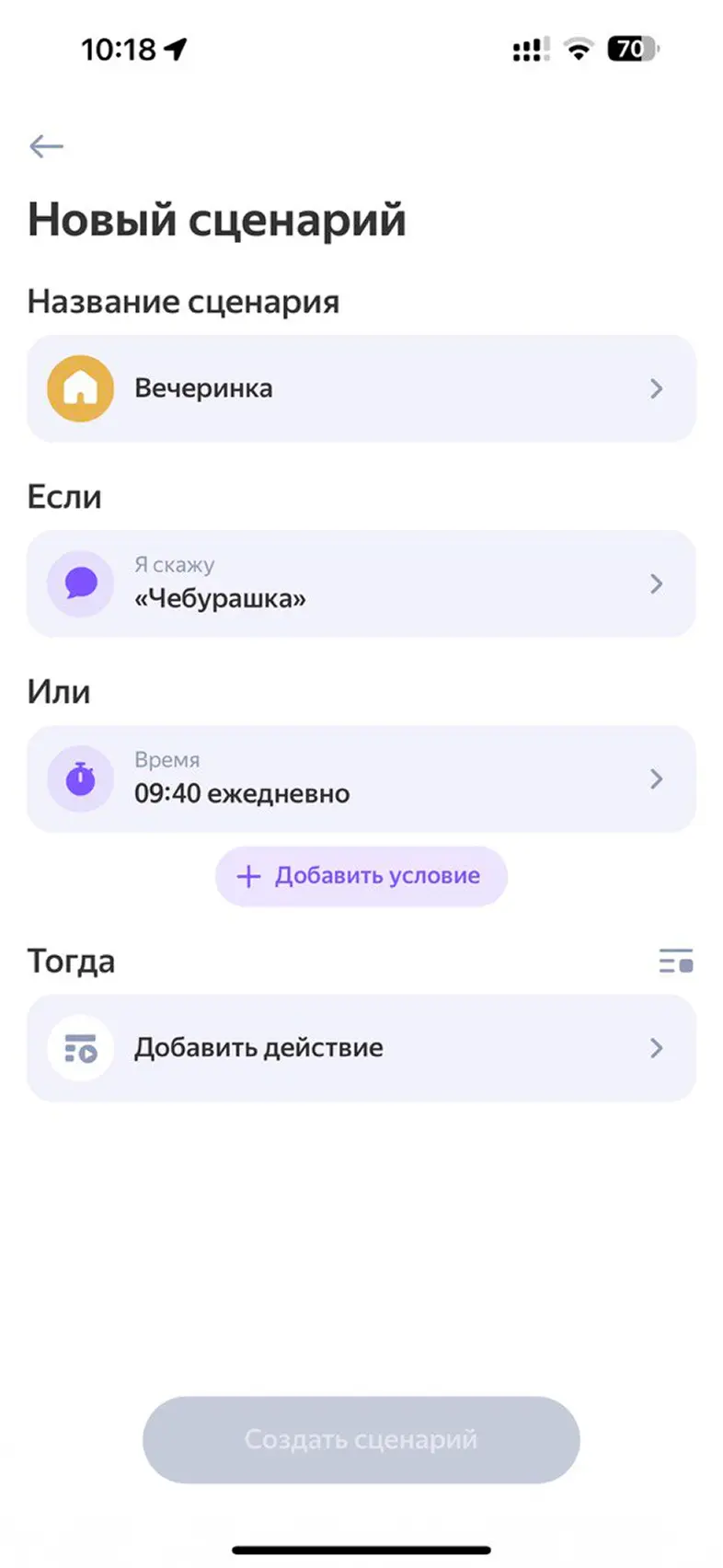Open the «Добавить действие» row
Screen dimensions: 723x1568
pos(361,1048)
